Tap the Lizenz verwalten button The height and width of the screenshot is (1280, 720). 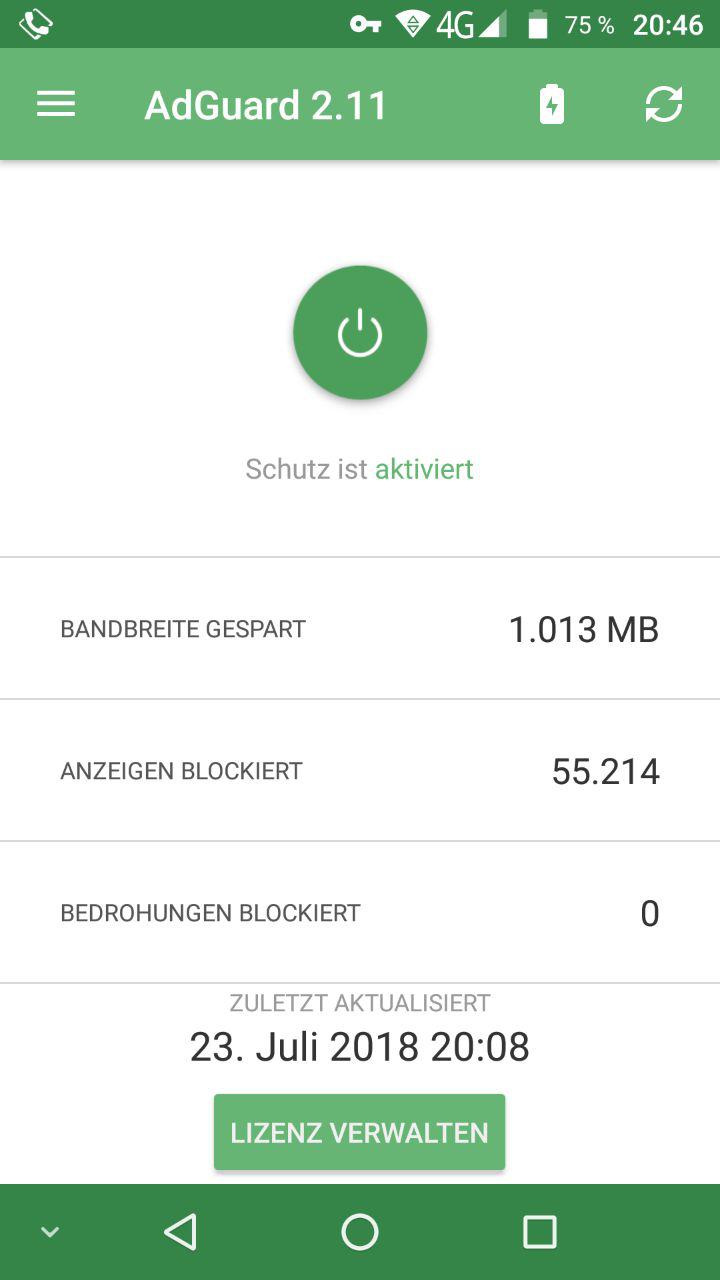[359, 1132]
